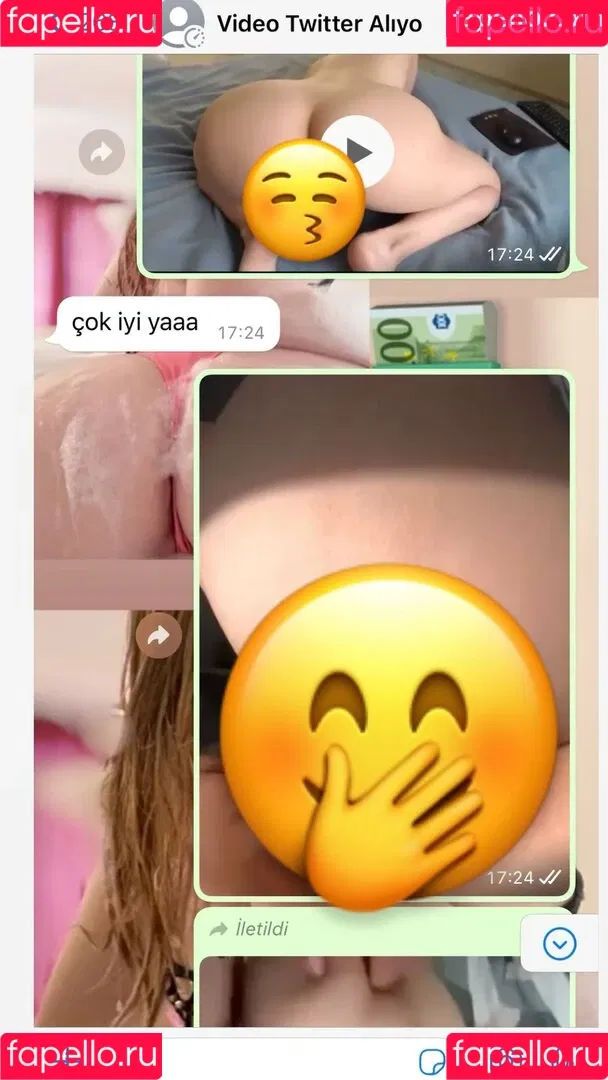Forward the photo message sent at 17:24
The width and height of the screenshot is (608, 1080).
click(158, 635)
